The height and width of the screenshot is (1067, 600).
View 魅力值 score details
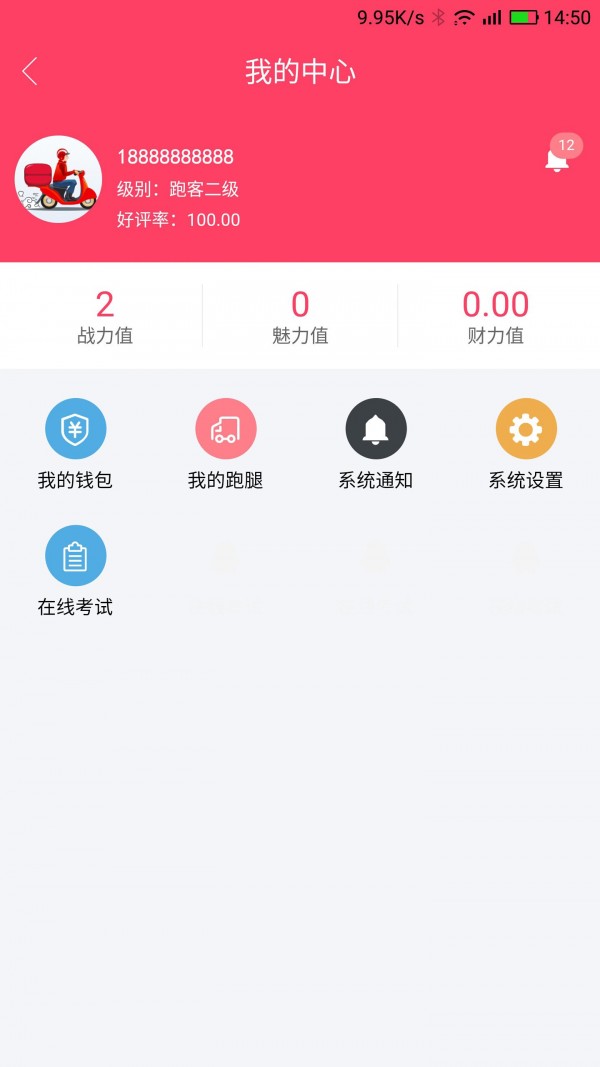click(300, 316)
